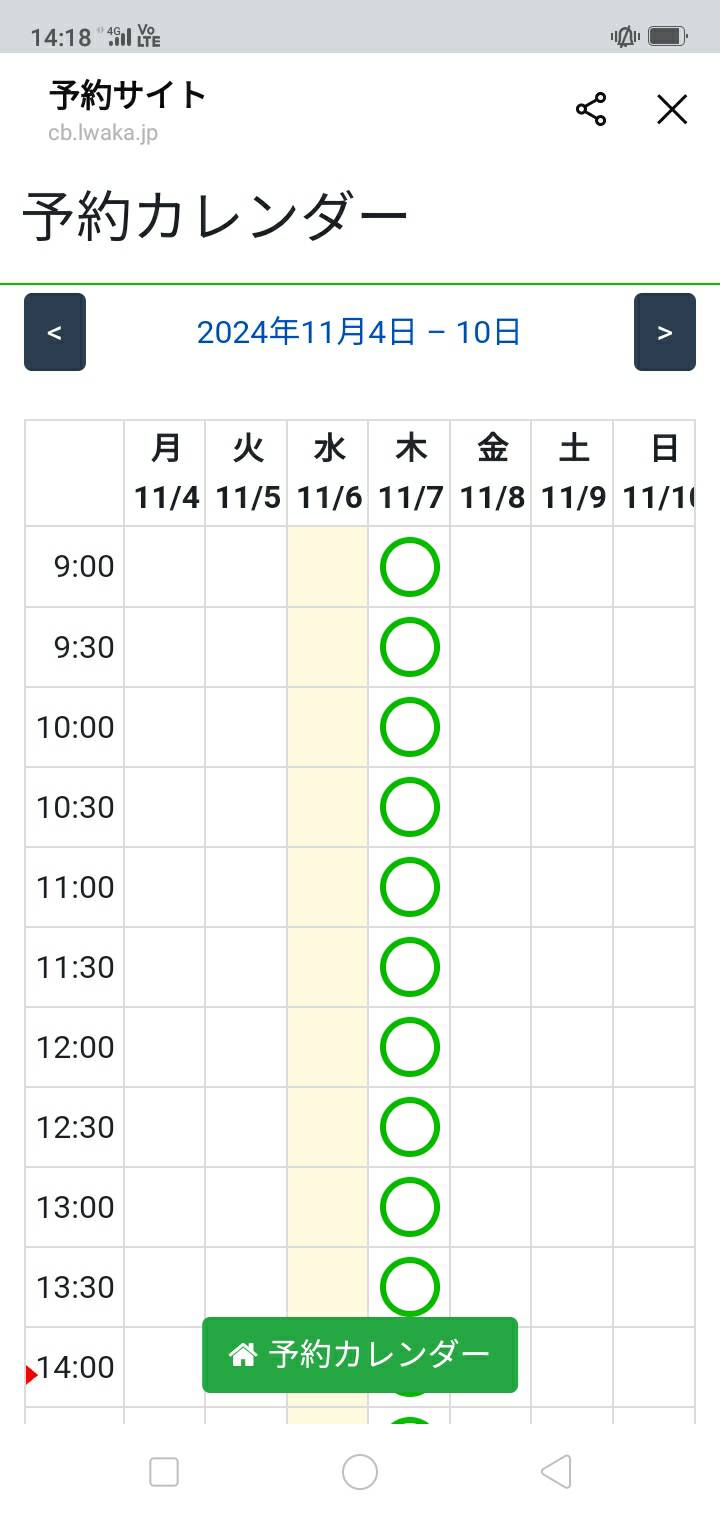Pick the 11:30 slot on Thursday 11/7
The width and height of the screenshot is (720, 1520).
point(410,967)
